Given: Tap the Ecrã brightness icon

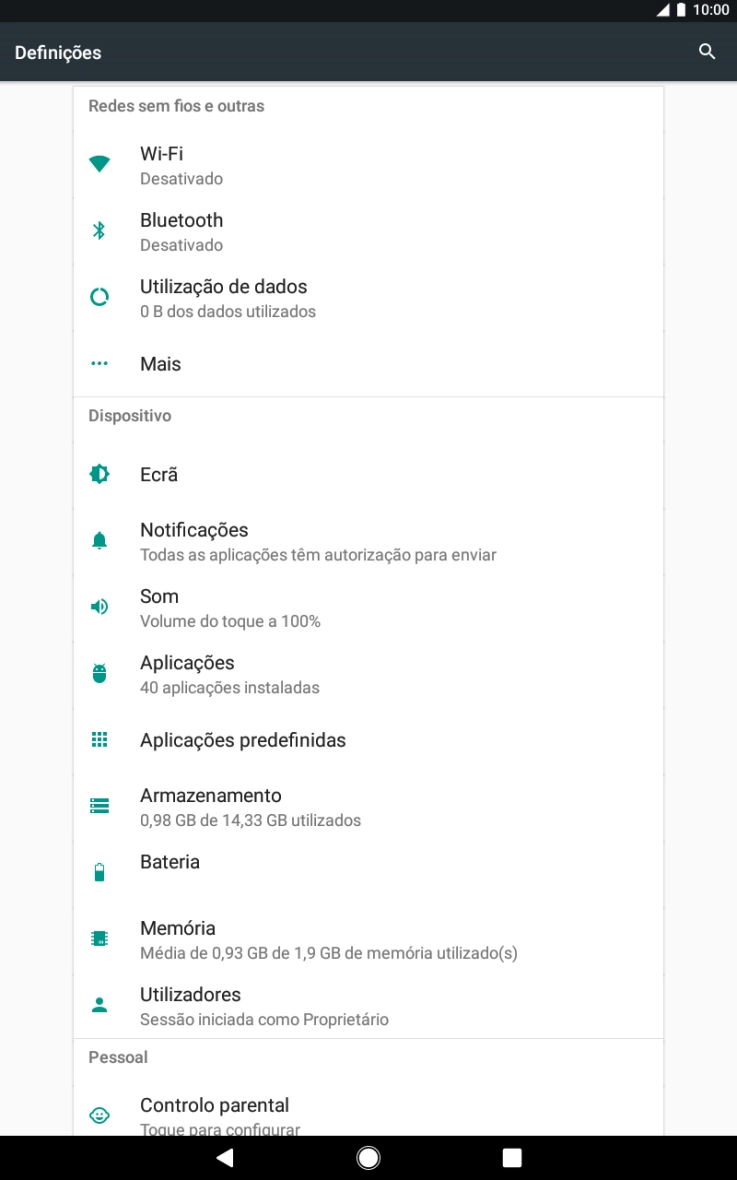Looking at the screenshot, I should tap(98, 473).
